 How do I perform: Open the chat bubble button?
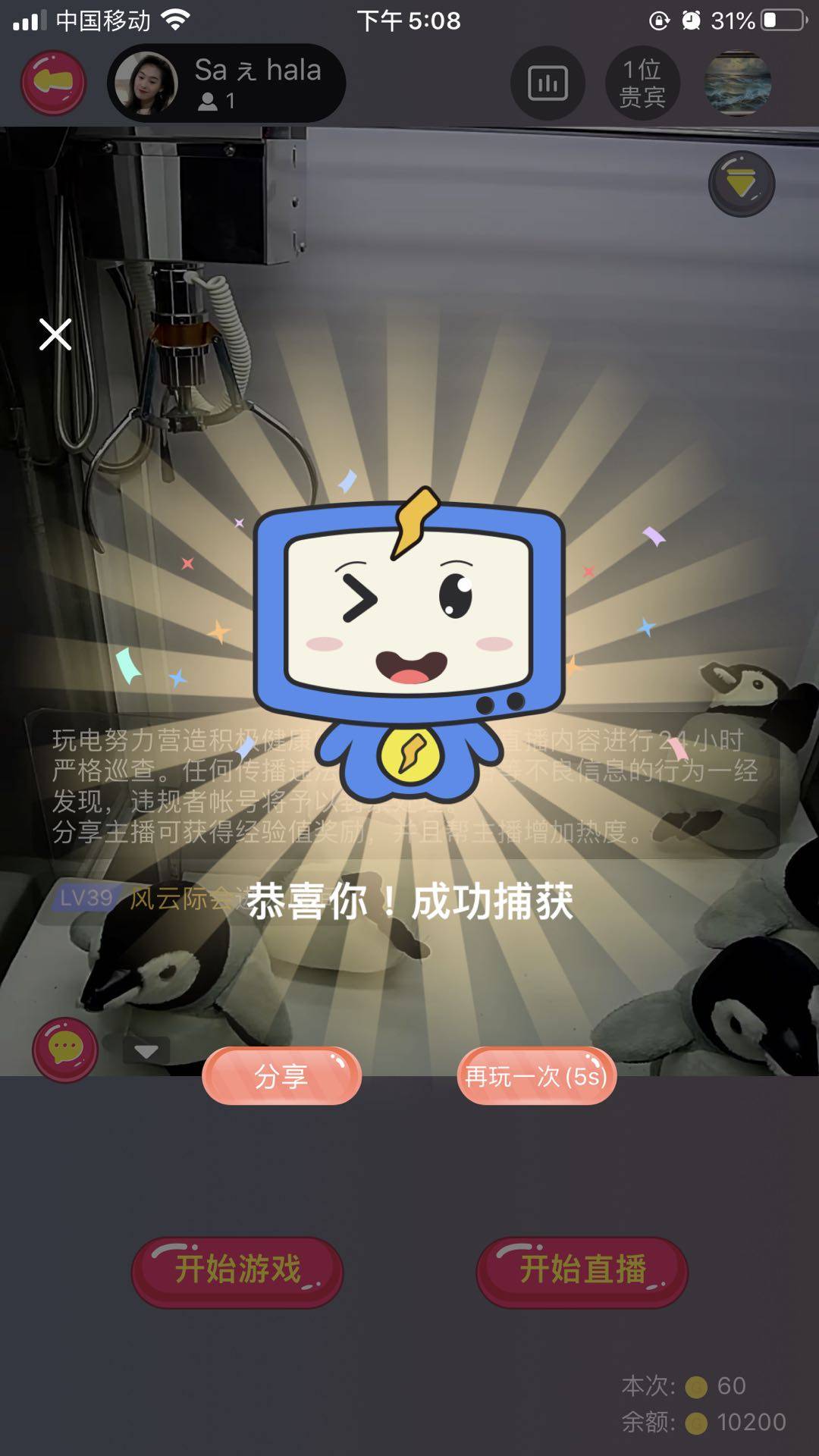65,1050
